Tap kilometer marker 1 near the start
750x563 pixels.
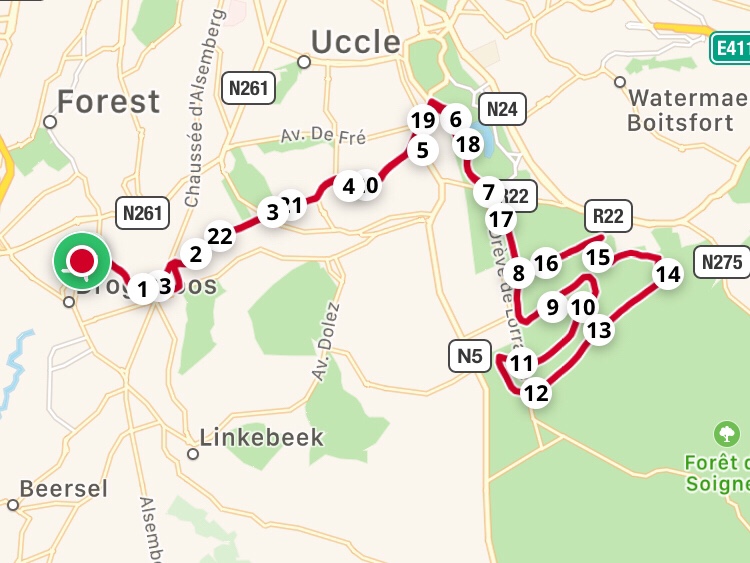(142, 290)
